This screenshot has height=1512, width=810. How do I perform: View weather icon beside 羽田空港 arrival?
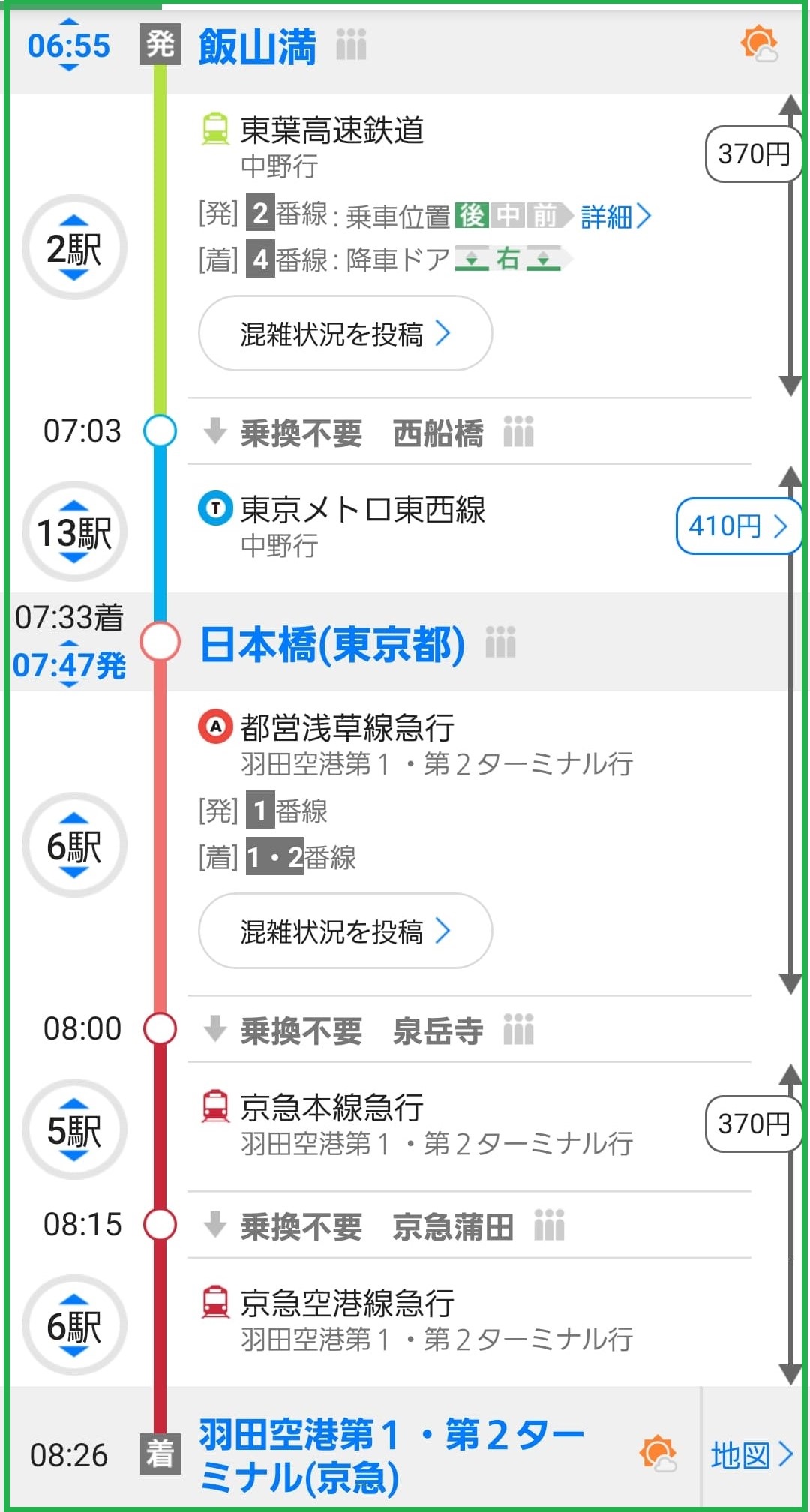pyautogui.click(x=658, y=1453)
